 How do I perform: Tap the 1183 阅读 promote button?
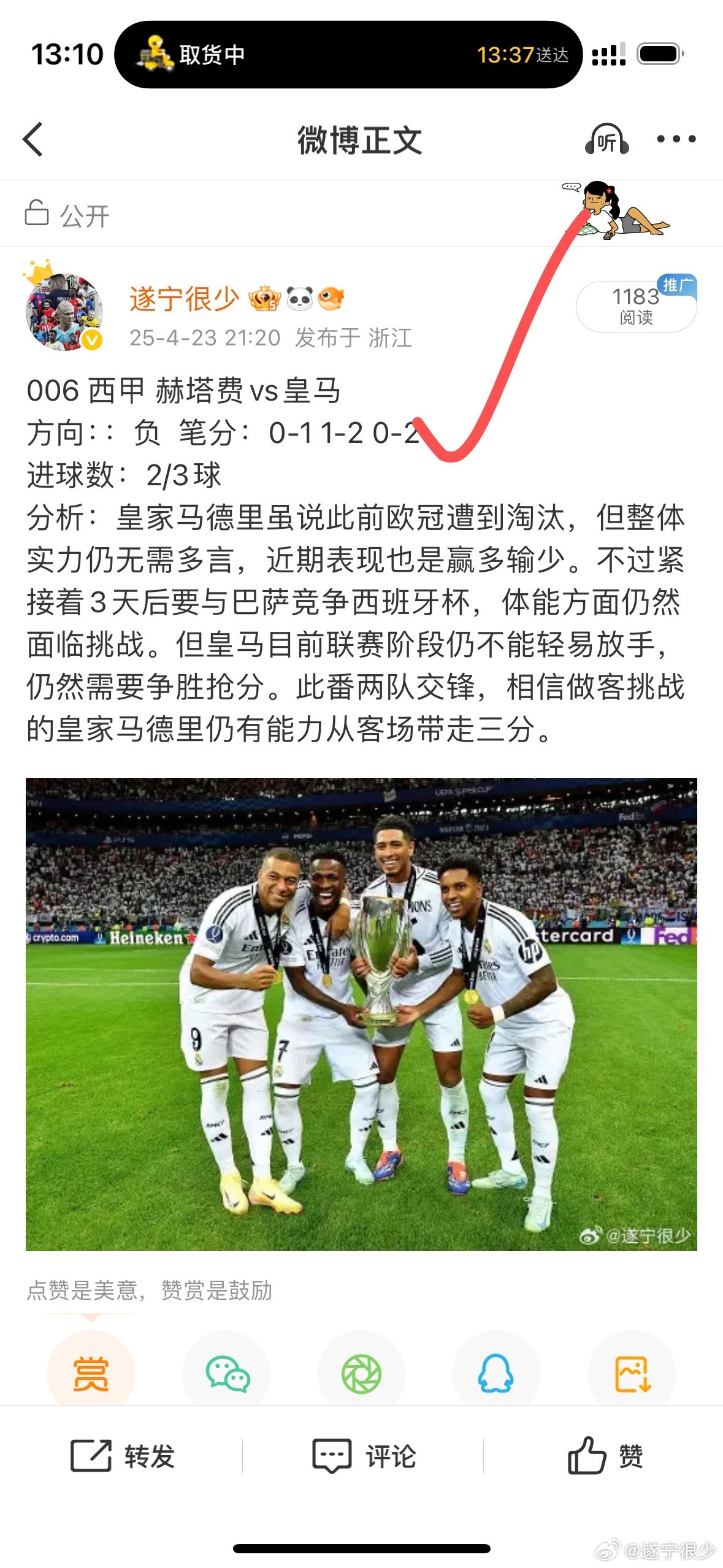pos(636,306)
